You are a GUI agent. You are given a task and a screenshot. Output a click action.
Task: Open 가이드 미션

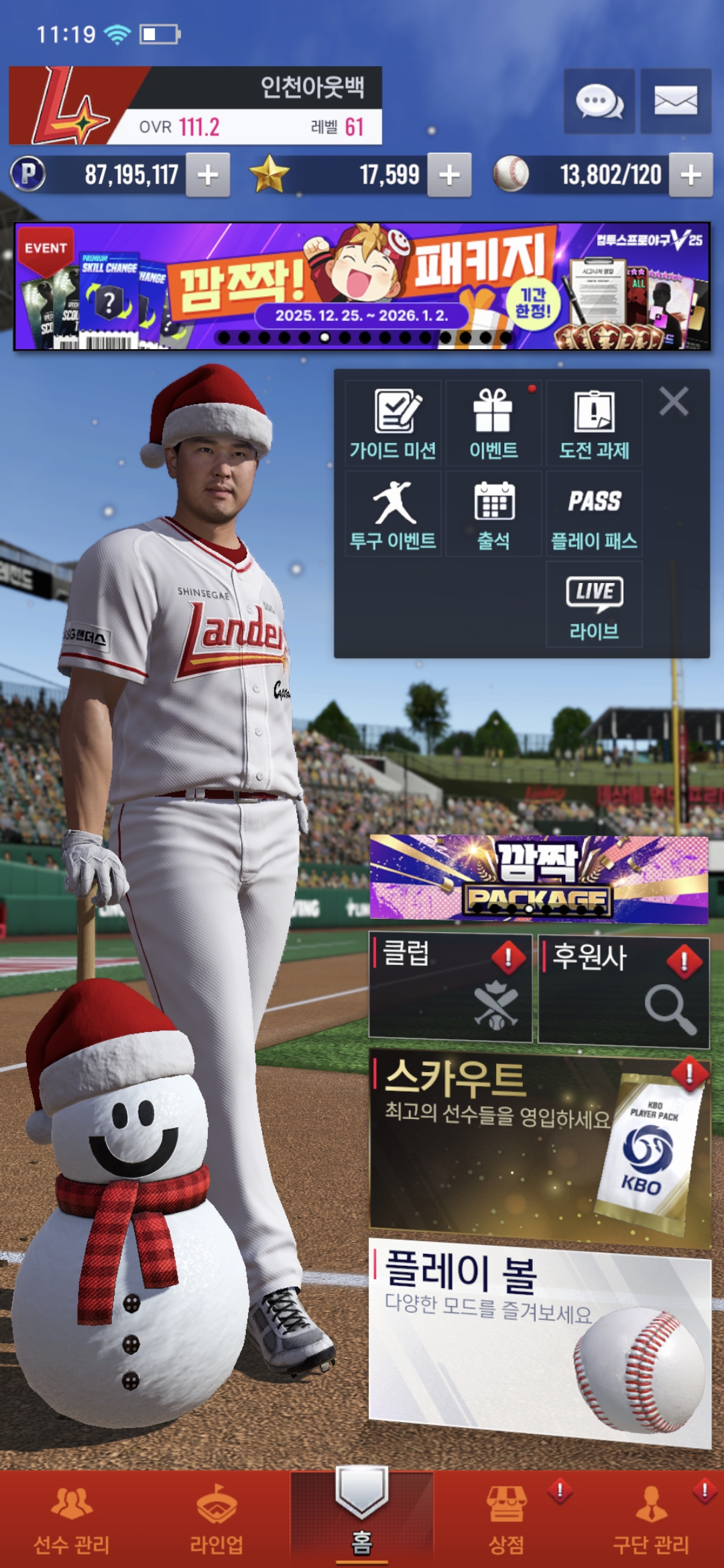point(394,423)
